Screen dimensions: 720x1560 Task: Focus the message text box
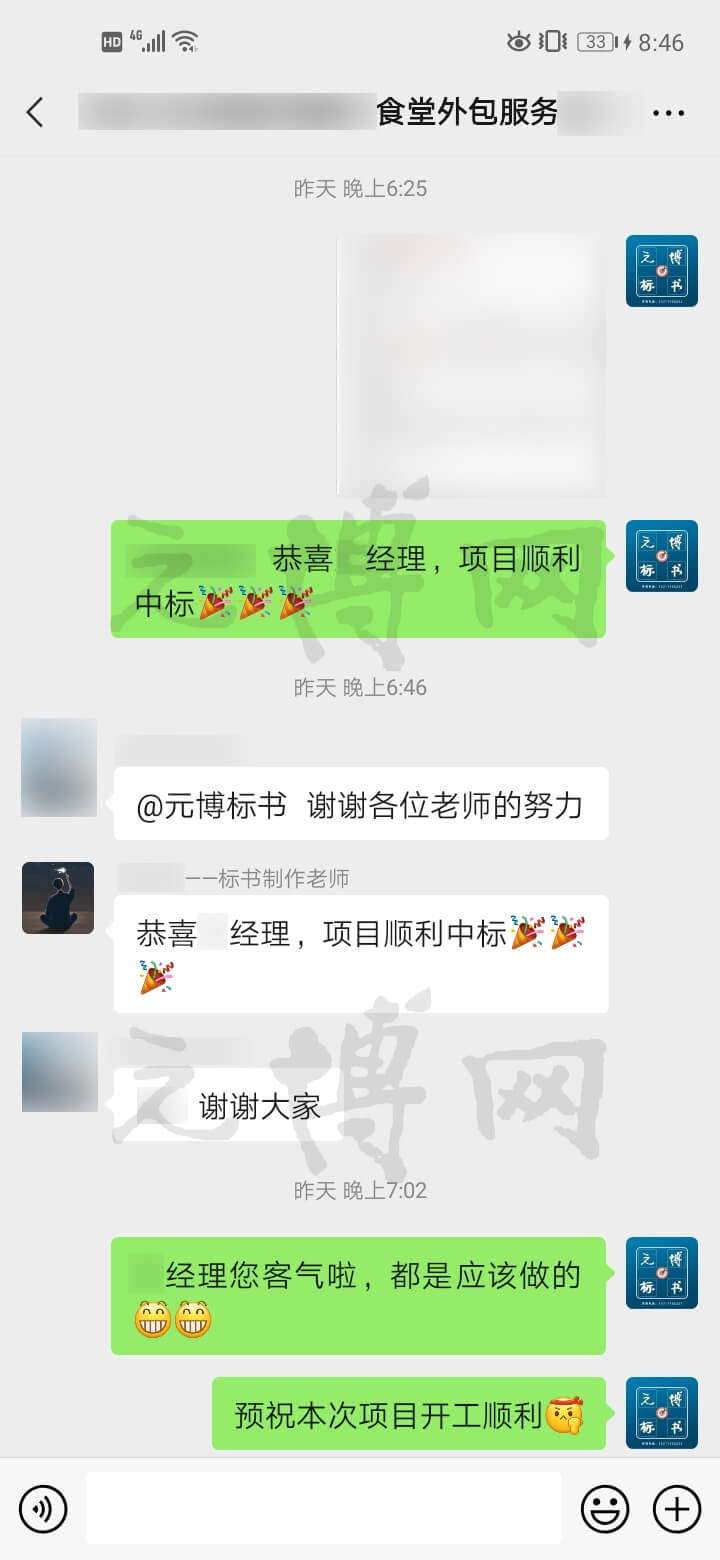pyautogui.click(x=323, y=1508)
